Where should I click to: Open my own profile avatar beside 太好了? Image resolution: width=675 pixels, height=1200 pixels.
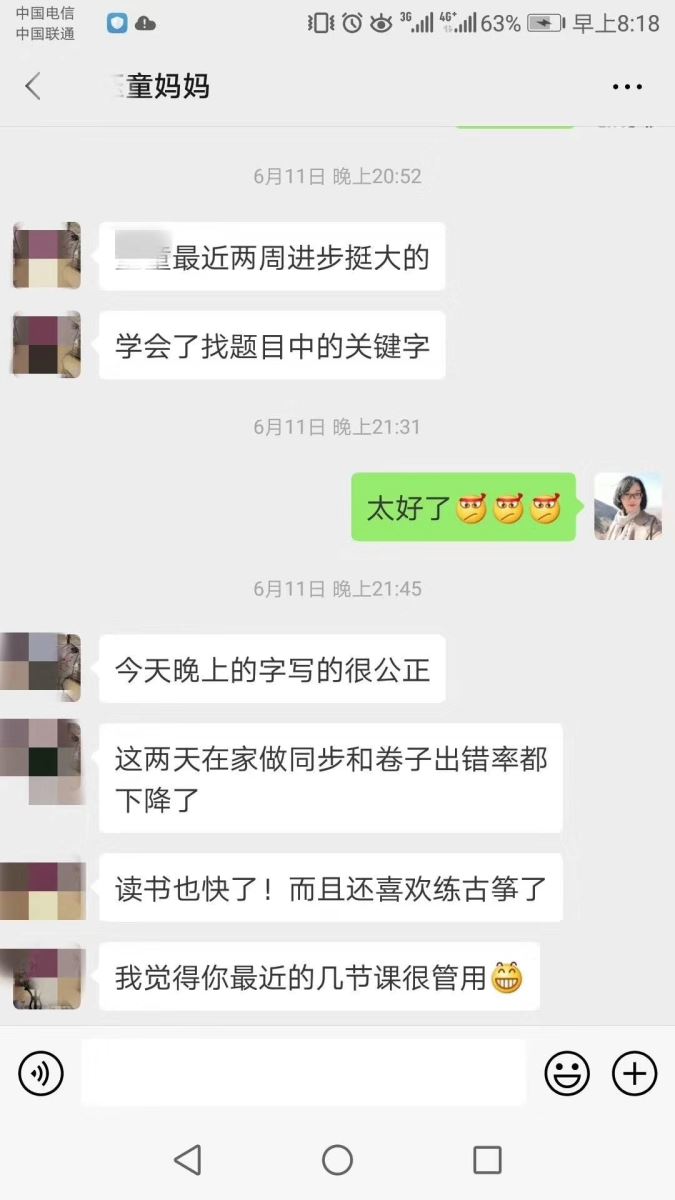[628, 506]
